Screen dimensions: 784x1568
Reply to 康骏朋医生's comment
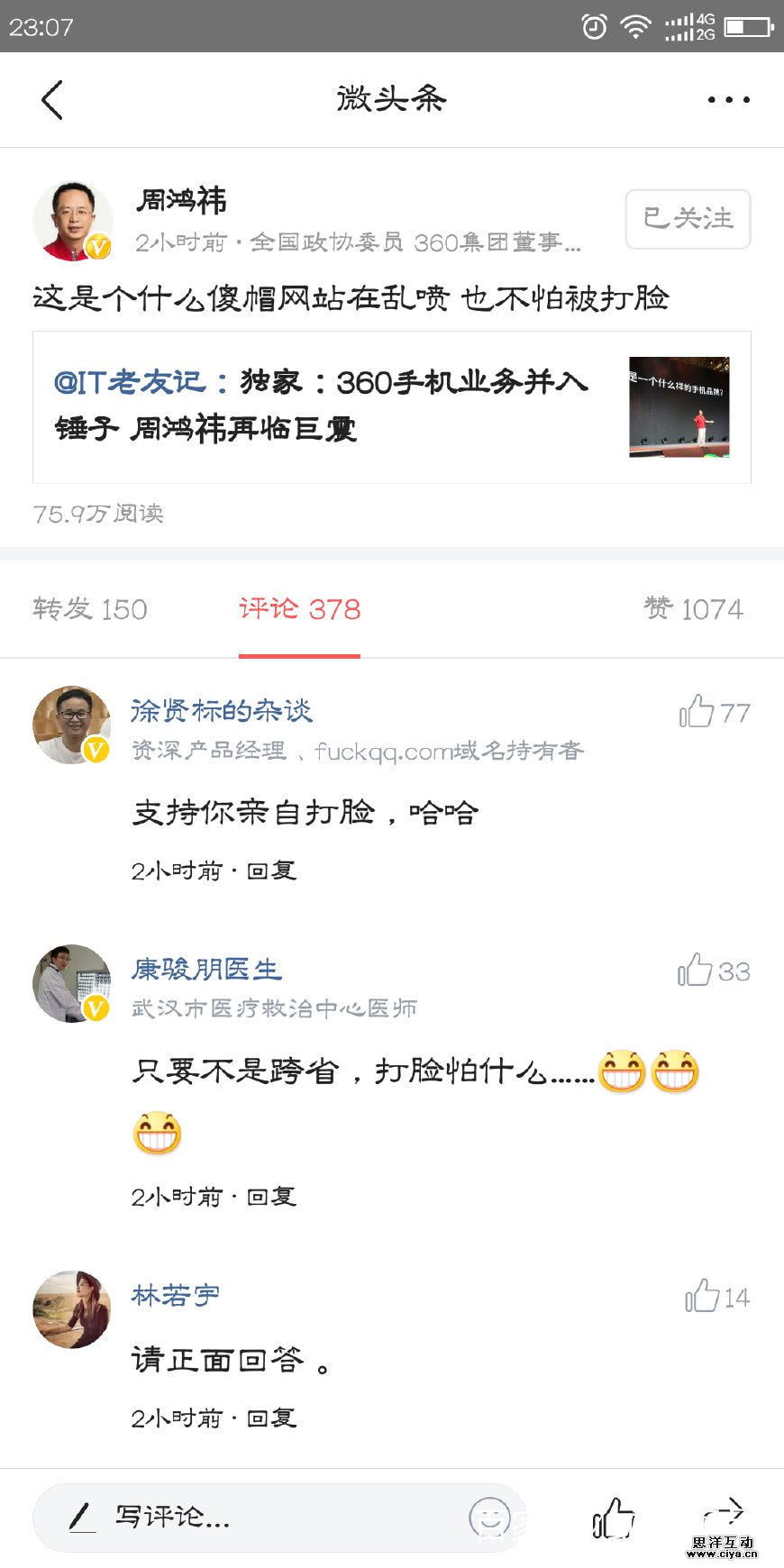(x=271, y=1197)
